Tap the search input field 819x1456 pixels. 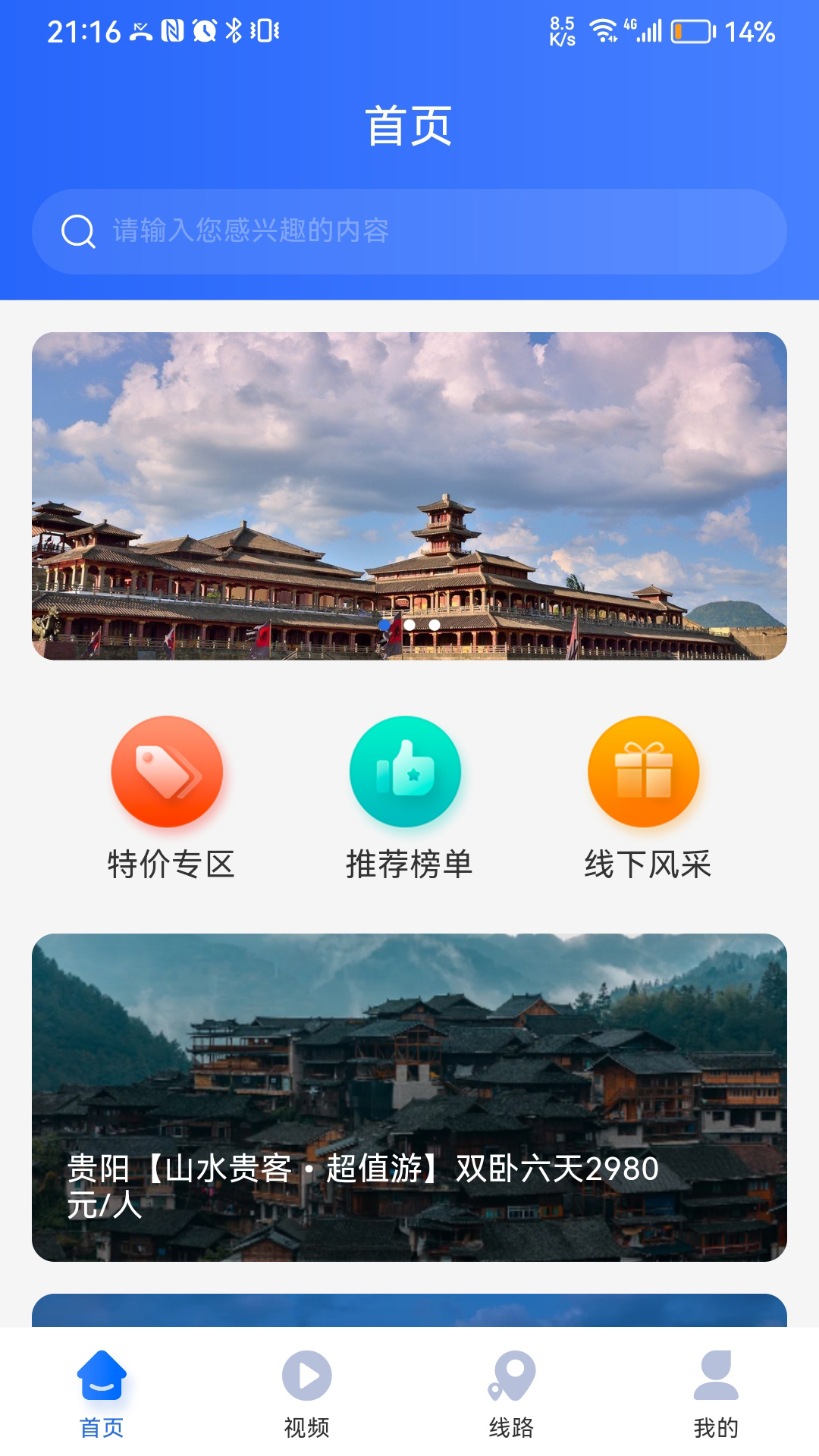409,231
